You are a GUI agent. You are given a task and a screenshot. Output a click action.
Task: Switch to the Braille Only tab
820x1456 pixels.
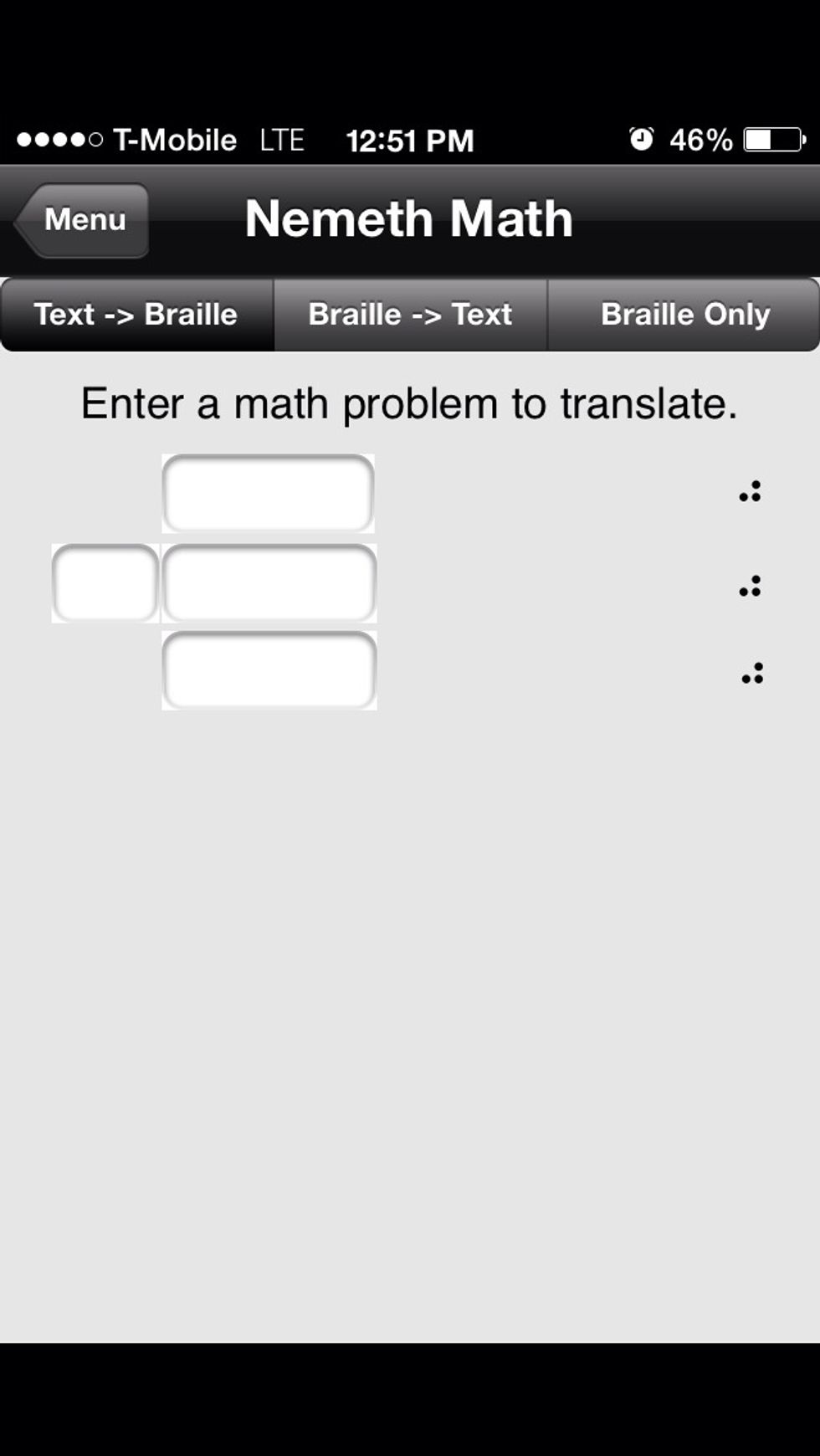click(x=684, y=315)
